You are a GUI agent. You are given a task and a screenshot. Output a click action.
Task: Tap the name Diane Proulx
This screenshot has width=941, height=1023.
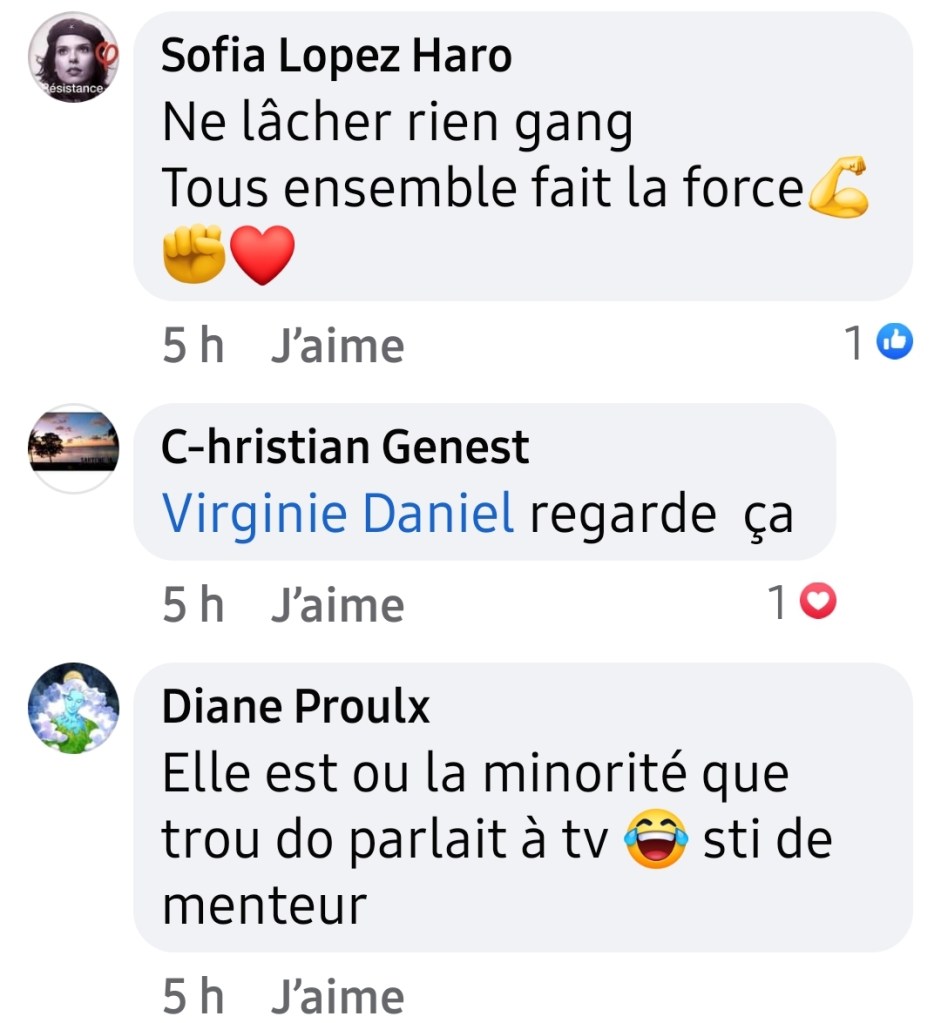click(x=296, y=707)
